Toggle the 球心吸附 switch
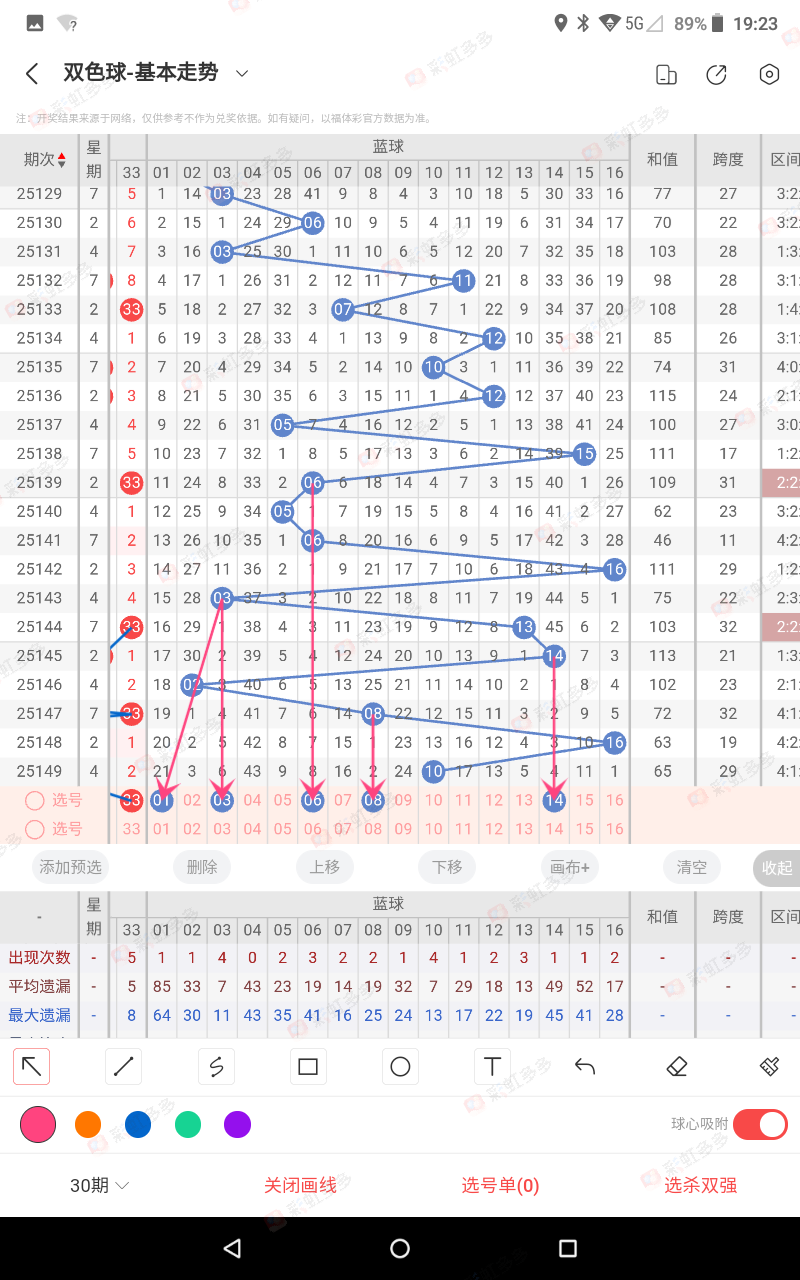 pos(760,1124)
